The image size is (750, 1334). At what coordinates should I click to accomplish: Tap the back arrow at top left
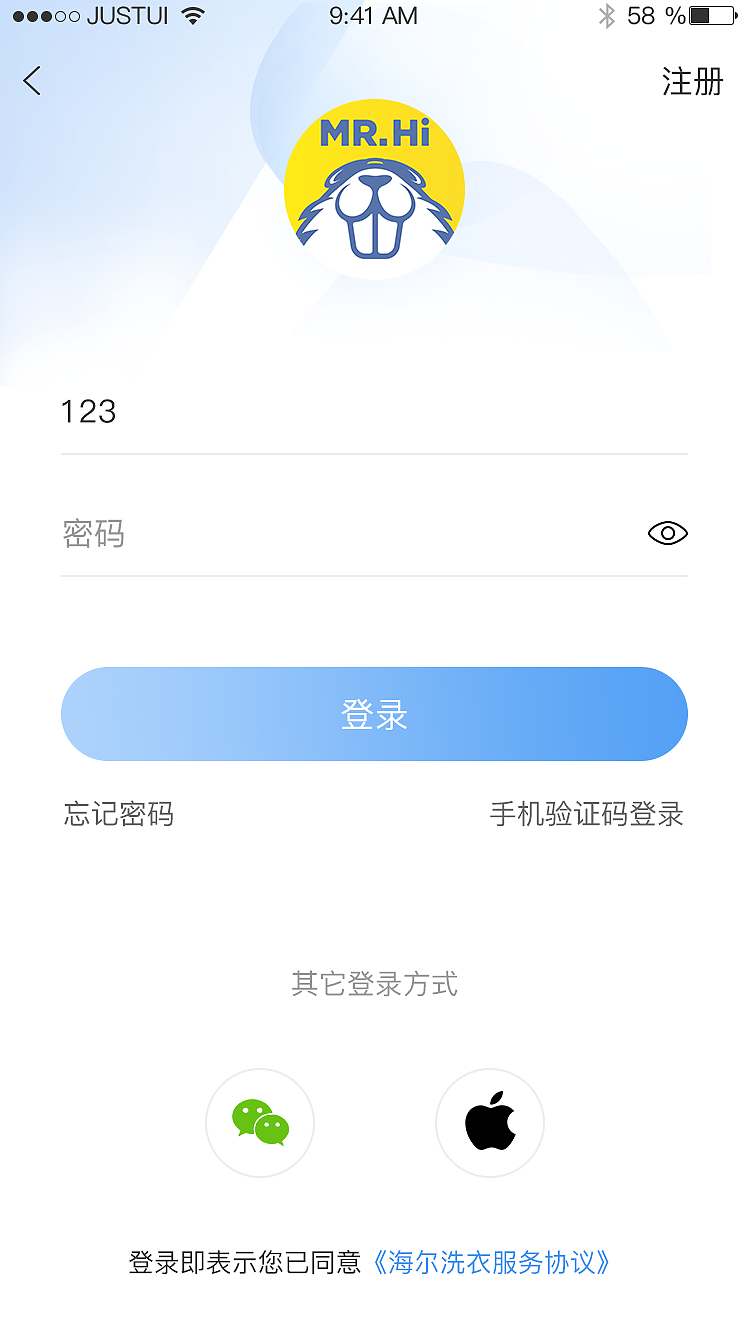pyautogui.click(x=32, y=81)
